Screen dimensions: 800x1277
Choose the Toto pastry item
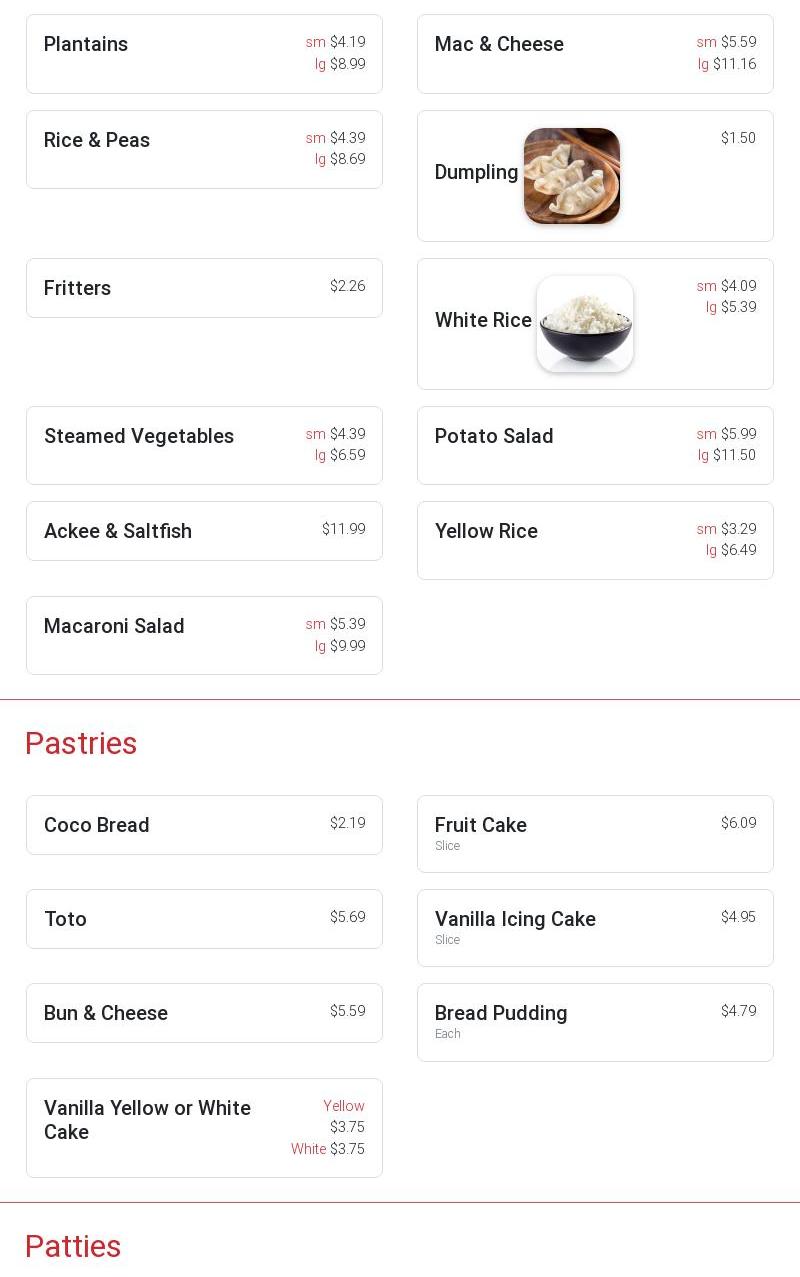[x=204, y=919]
